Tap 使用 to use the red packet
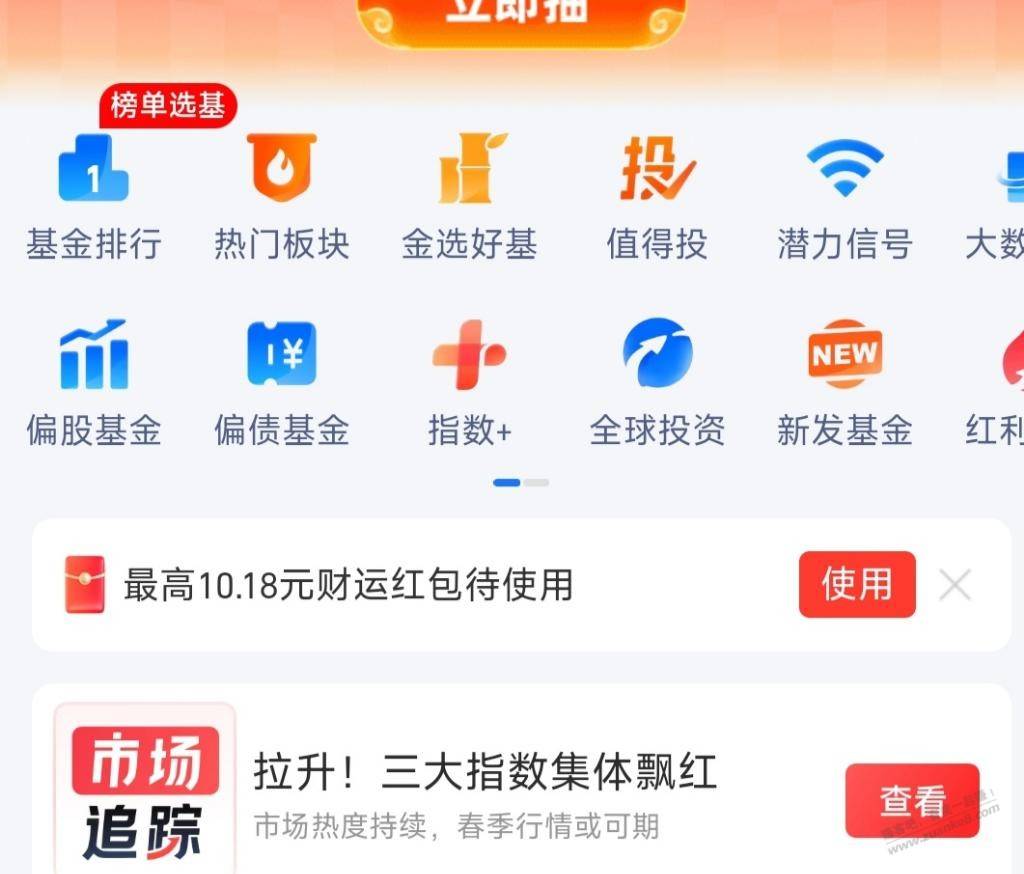Image resolution: width=1024 pixels, height=874 pixels. (857, 584)
